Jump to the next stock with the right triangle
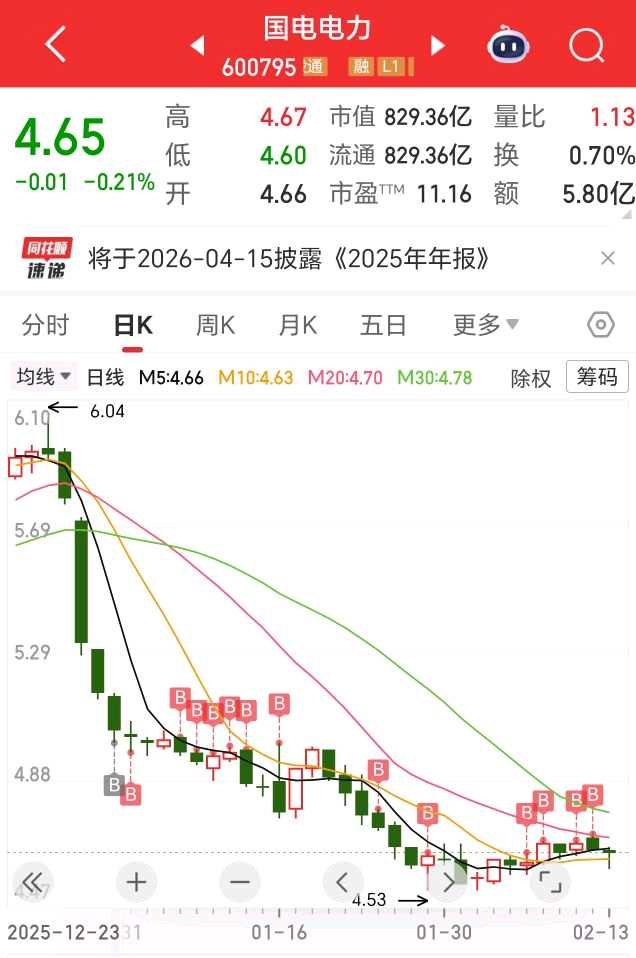Screen dimensions: 636x958 [x=437, y=45]
